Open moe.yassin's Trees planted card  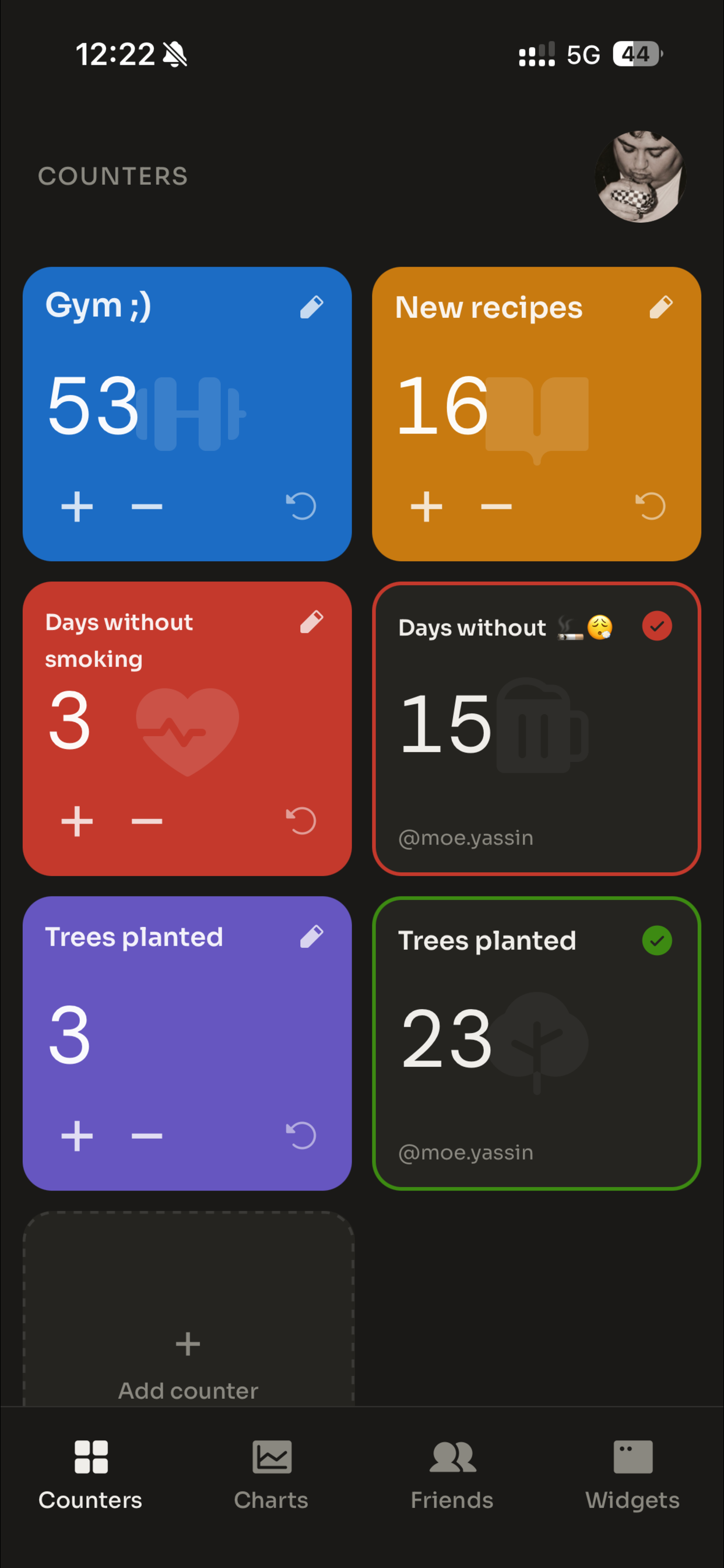tap(537, 1044)
